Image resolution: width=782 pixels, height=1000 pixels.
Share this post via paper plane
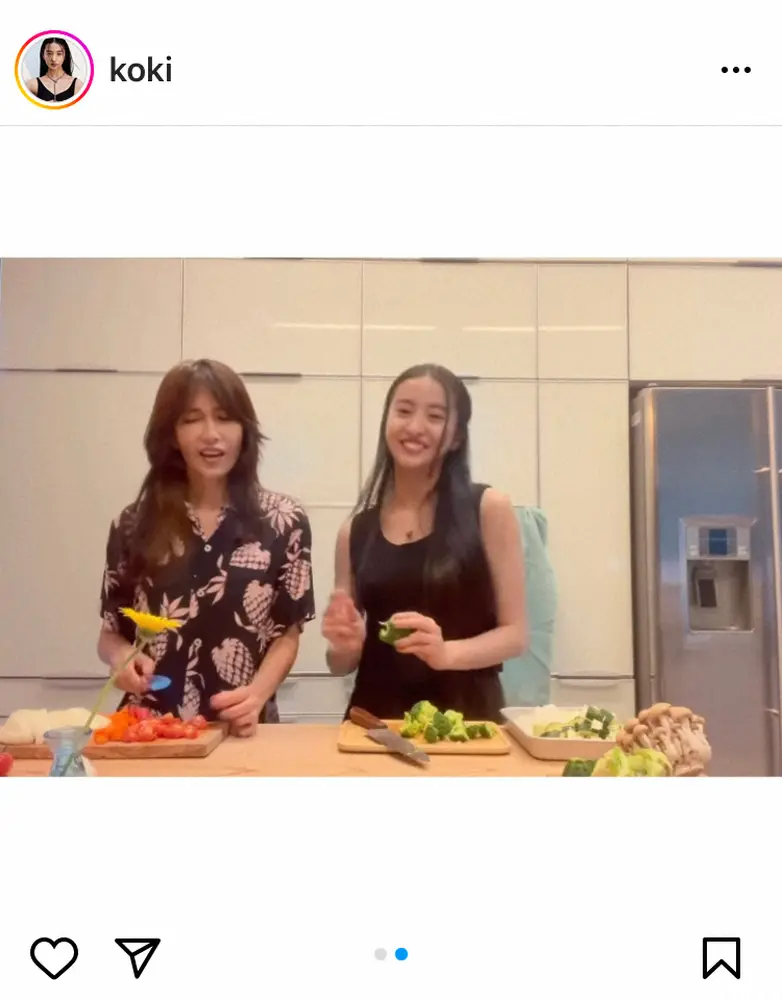point(138,958)
